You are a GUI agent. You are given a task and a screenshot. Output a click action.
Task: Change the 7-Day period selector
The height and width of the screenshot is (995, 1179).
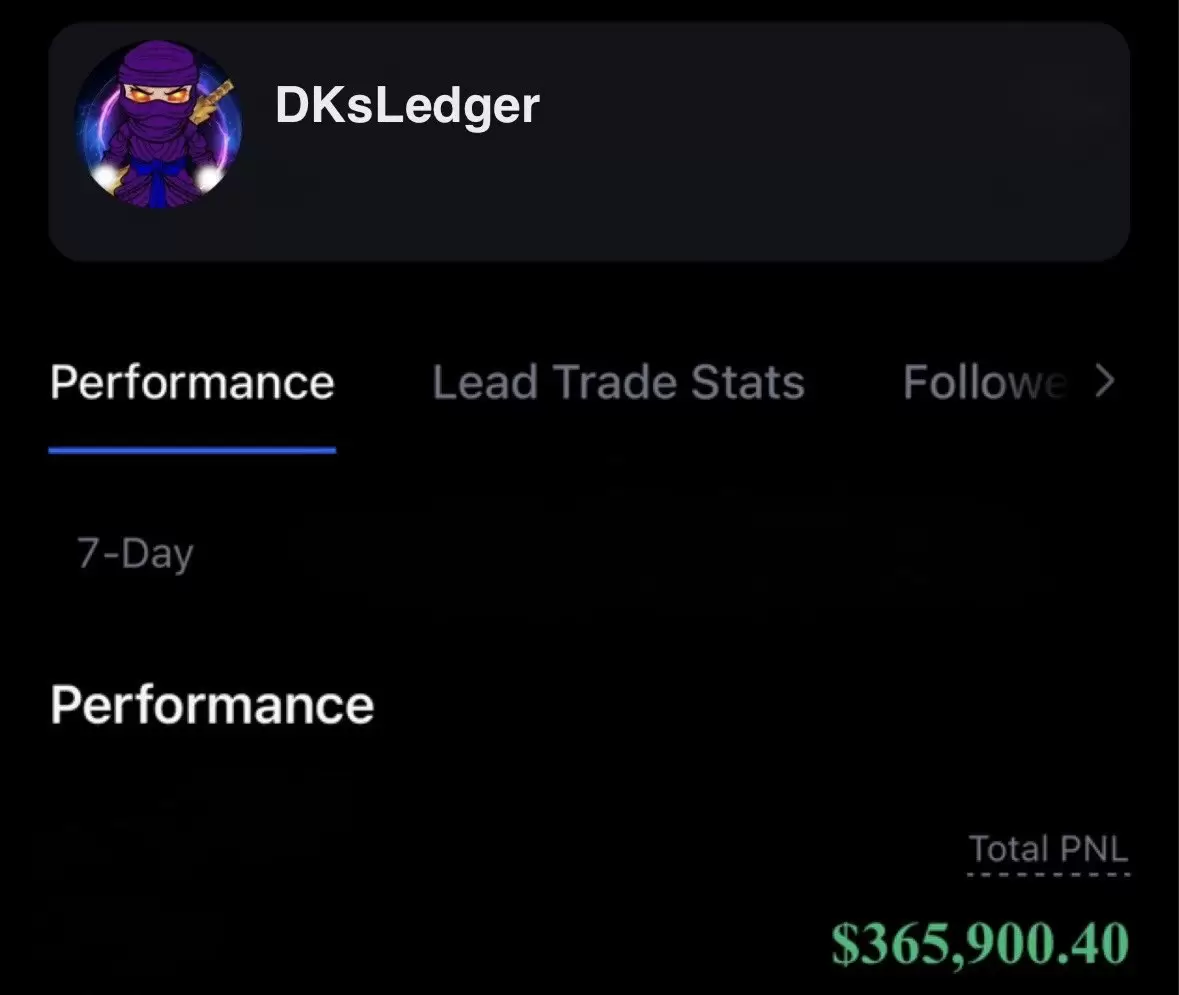pos(135,553)
